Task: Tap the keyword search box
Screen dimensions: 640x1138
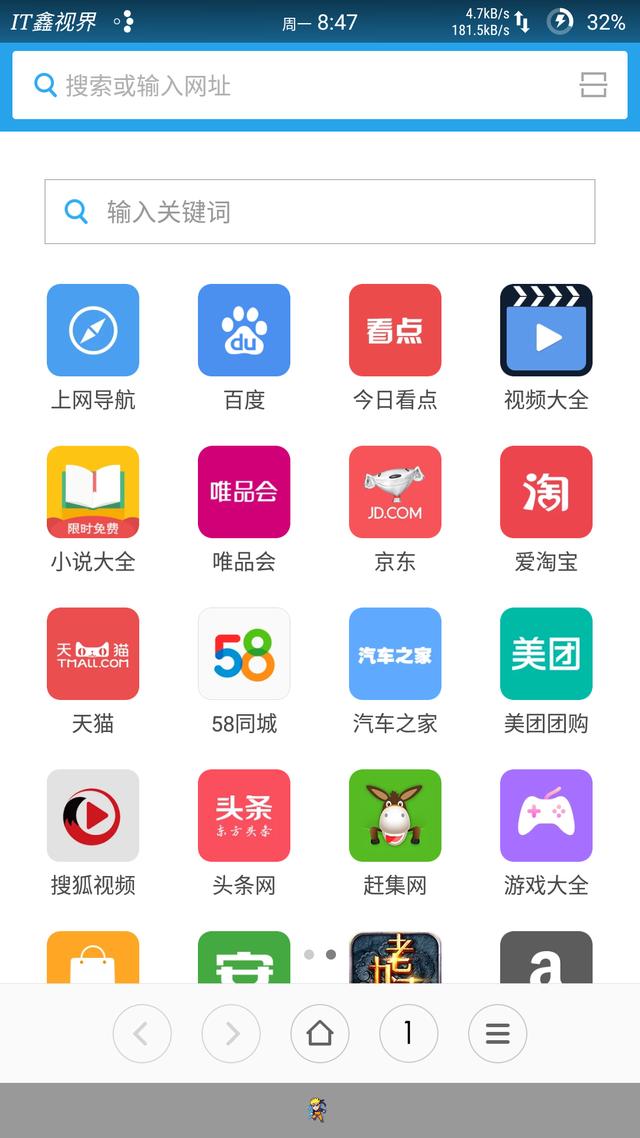Action: pos(320,212)
